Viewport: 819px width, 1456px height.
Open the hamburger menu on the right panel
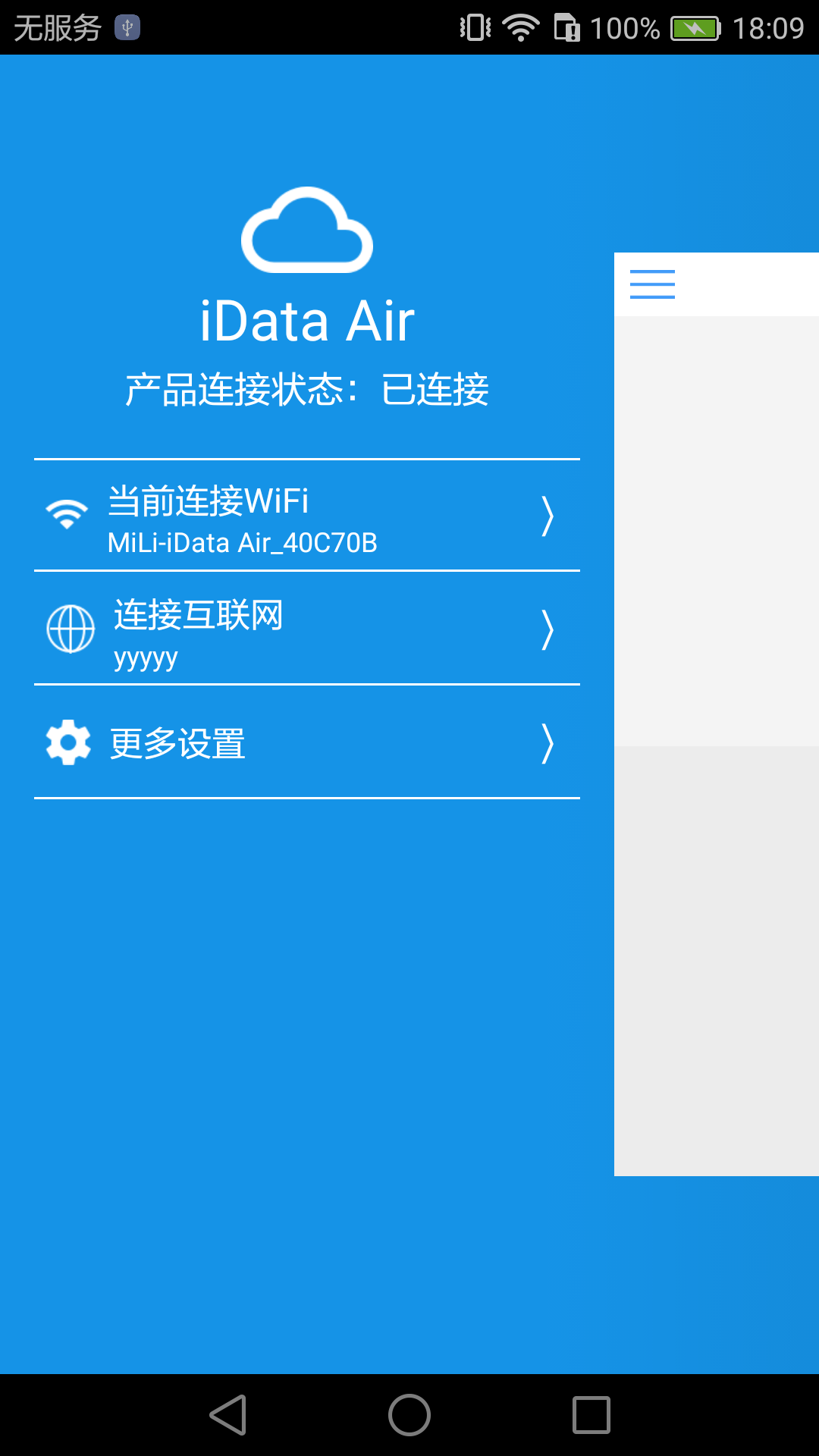coord(652,283)
